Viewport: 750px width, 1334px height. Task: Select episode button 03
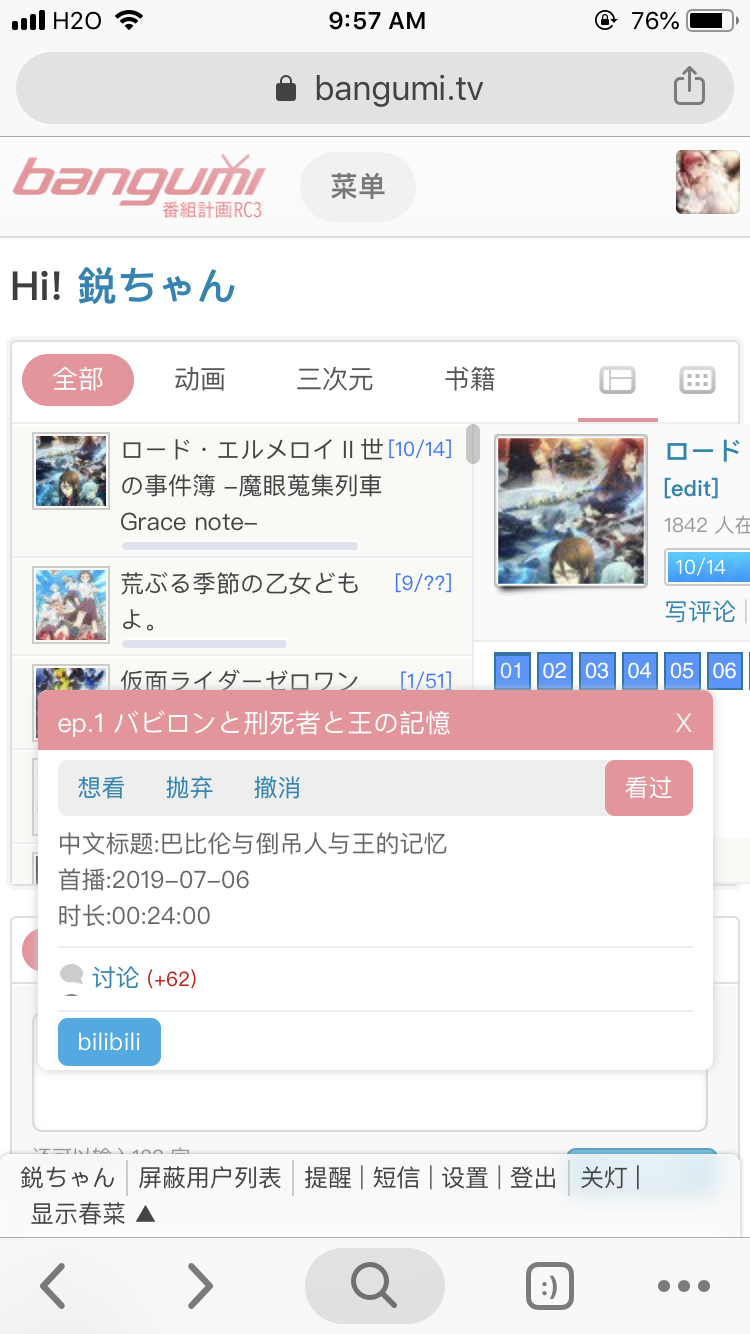coord(597,671)
